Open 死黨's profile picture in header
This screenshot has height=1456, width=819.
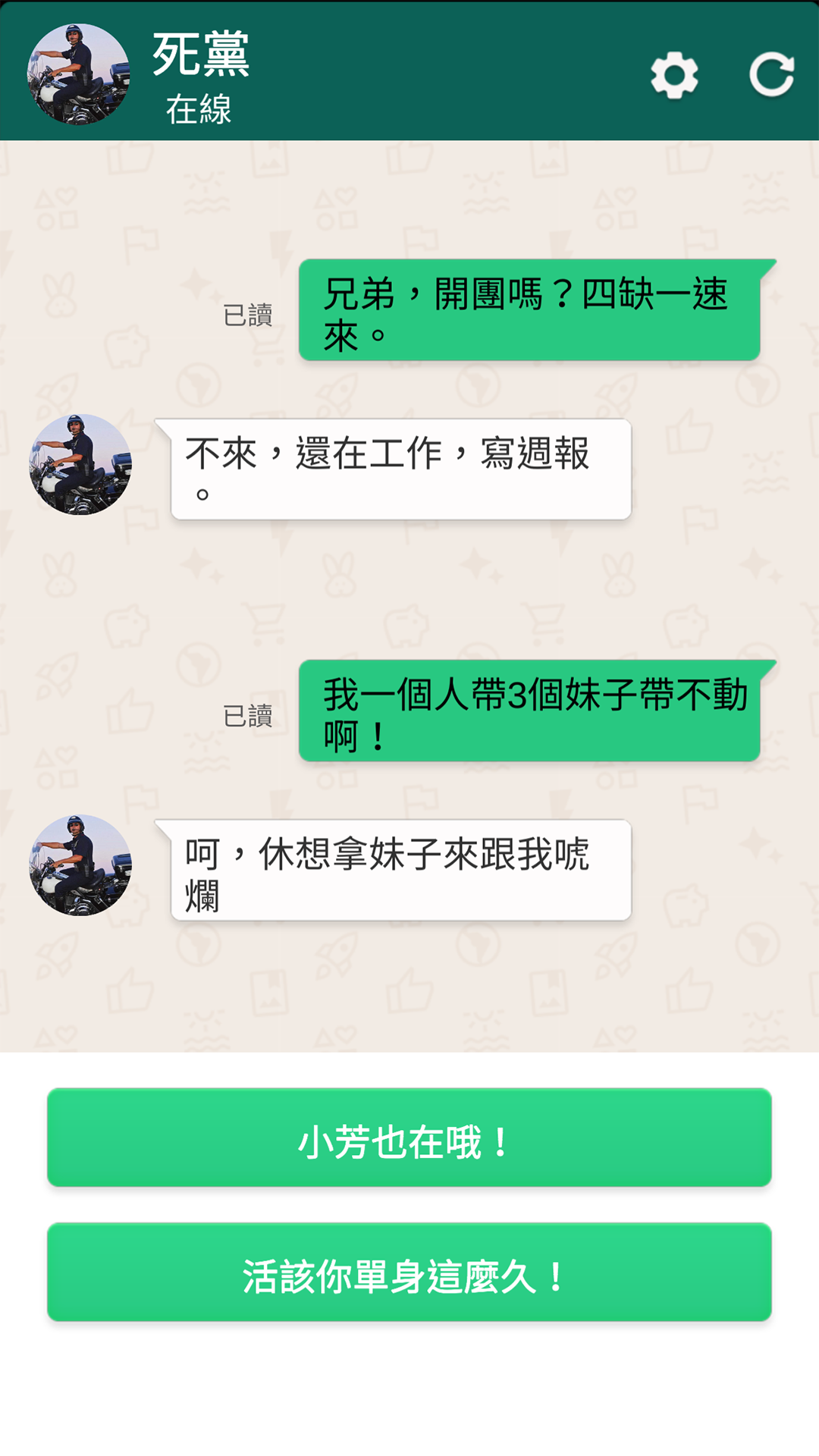pos(79,74)
